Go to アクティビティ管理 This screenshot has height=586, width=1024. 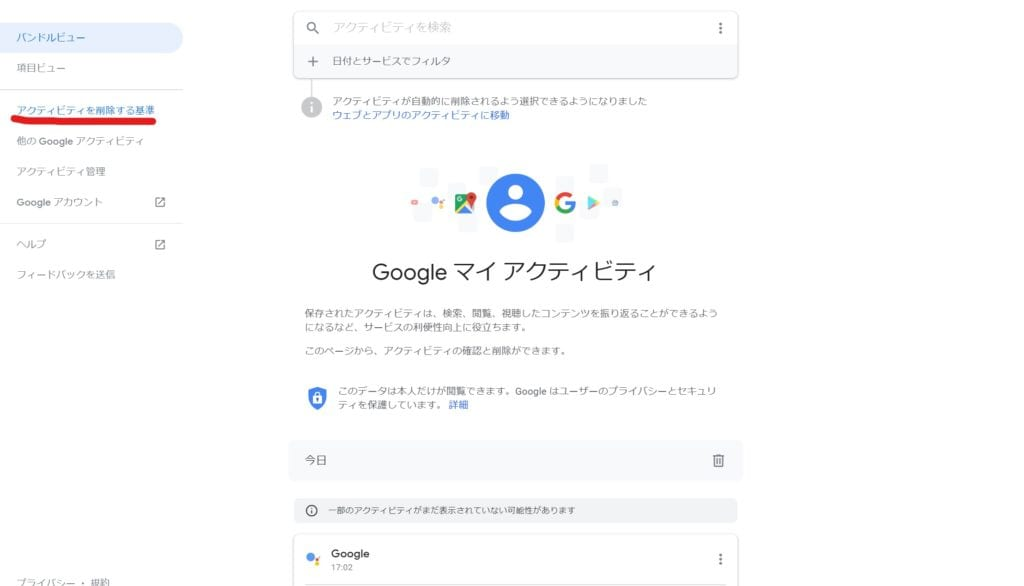point(60,171)
